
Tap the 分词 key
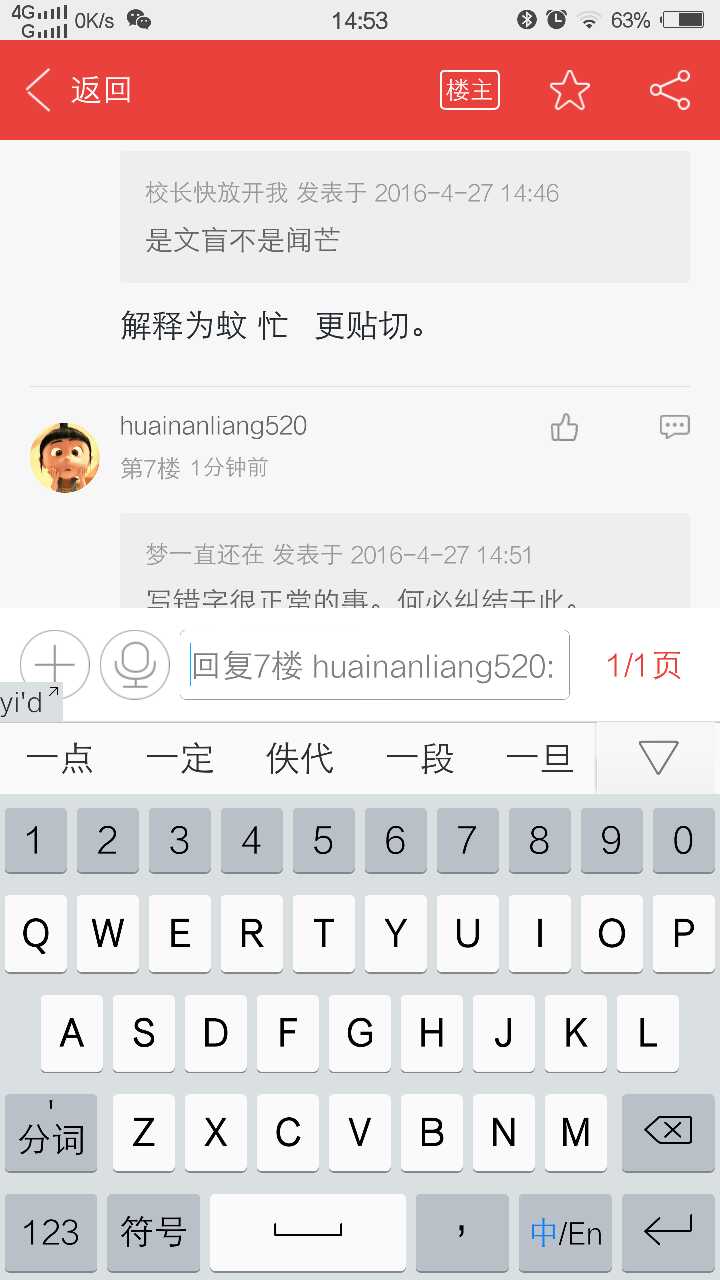pyautogui.click(x=51, y=1134)
